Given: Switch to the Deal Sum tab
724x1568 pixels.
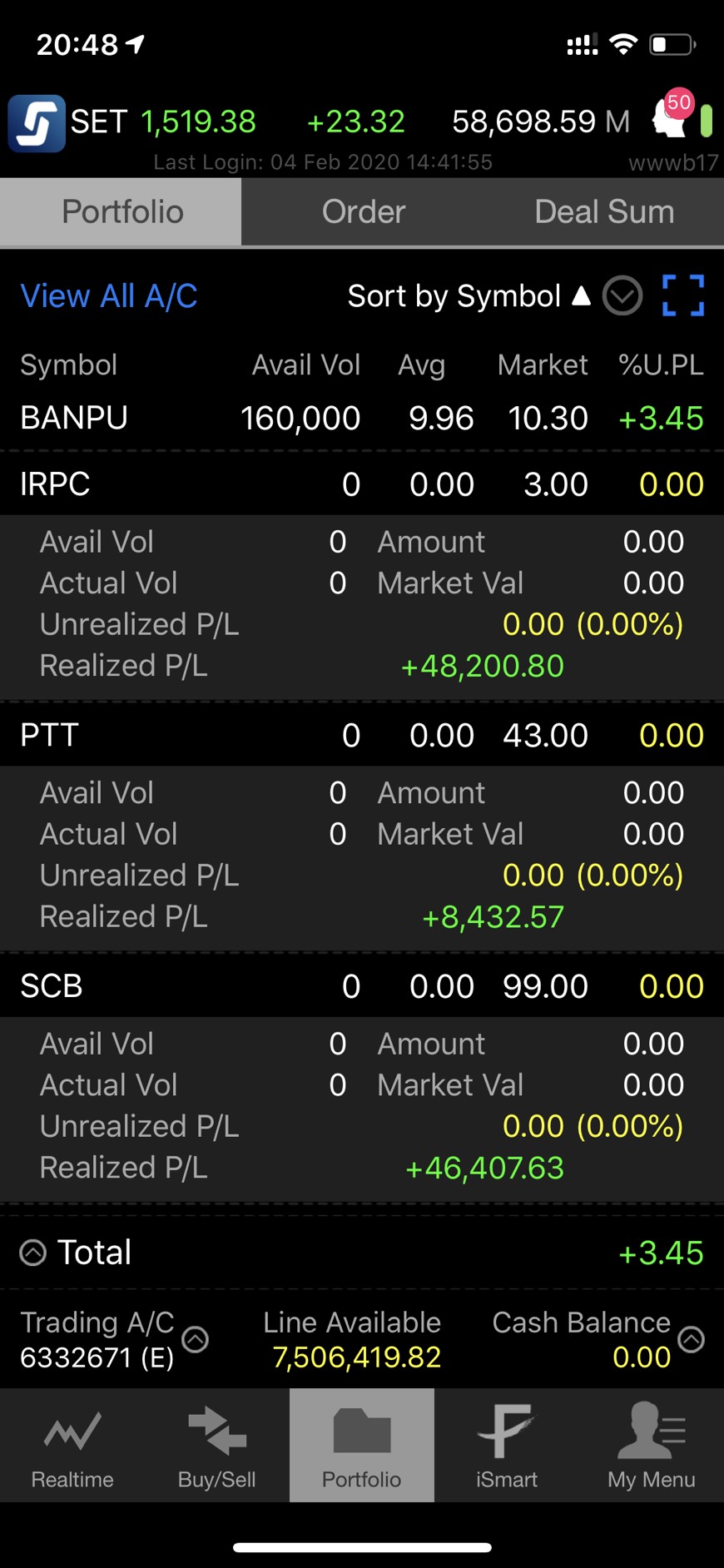Looking at the screenshot, I should pyautogui.click(x=604, y=212).
